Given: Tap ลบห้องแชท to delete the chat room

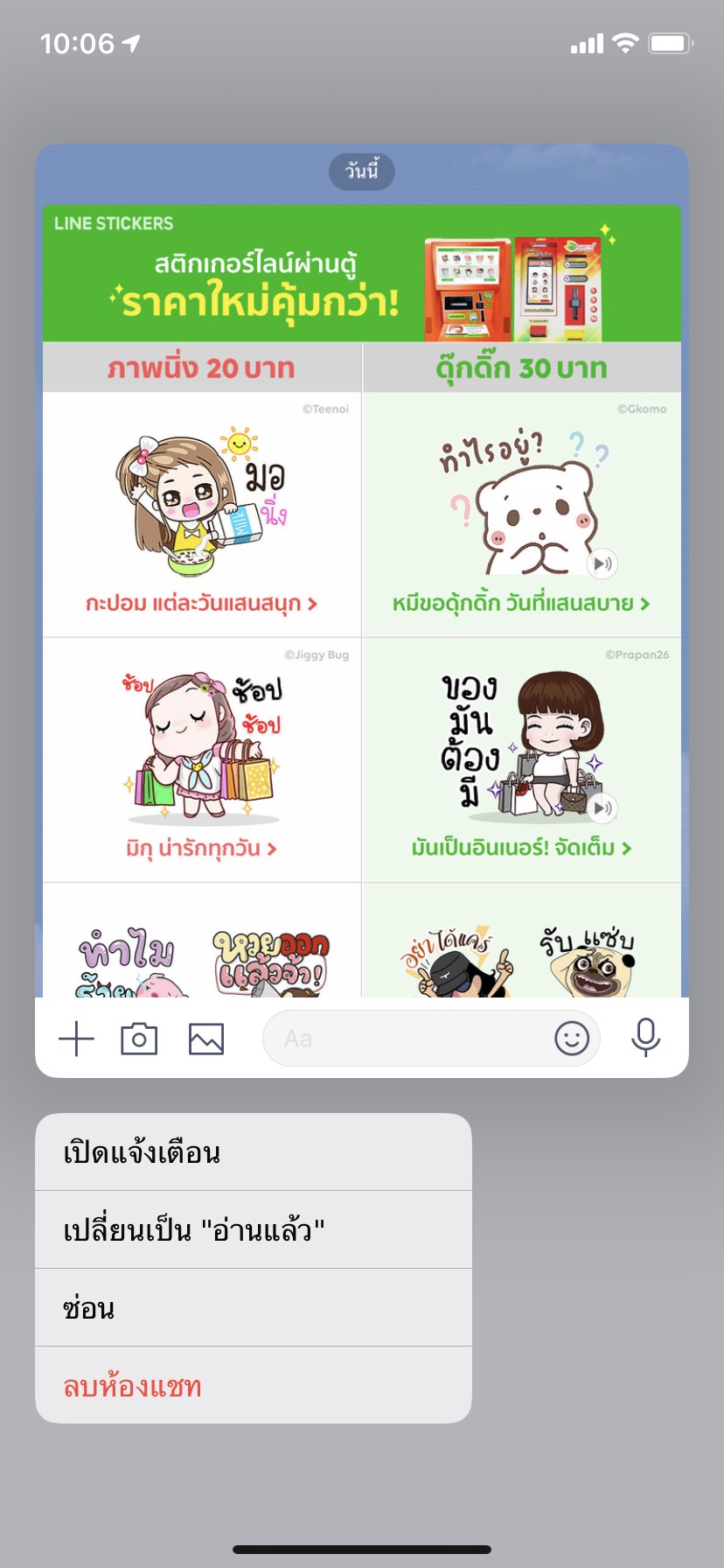Looking at the screenshot, I should click(x=252, y=1385).
